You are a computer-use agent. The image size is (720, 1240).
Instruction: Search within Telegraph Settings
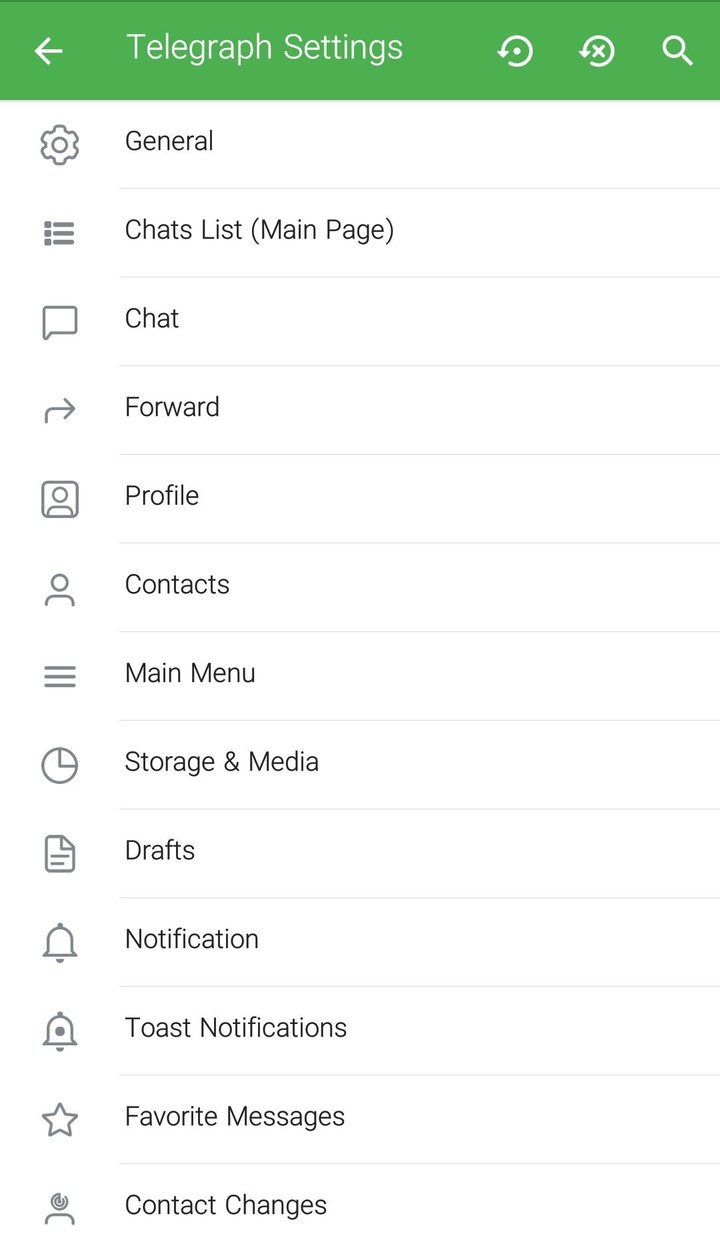point(677,50)
